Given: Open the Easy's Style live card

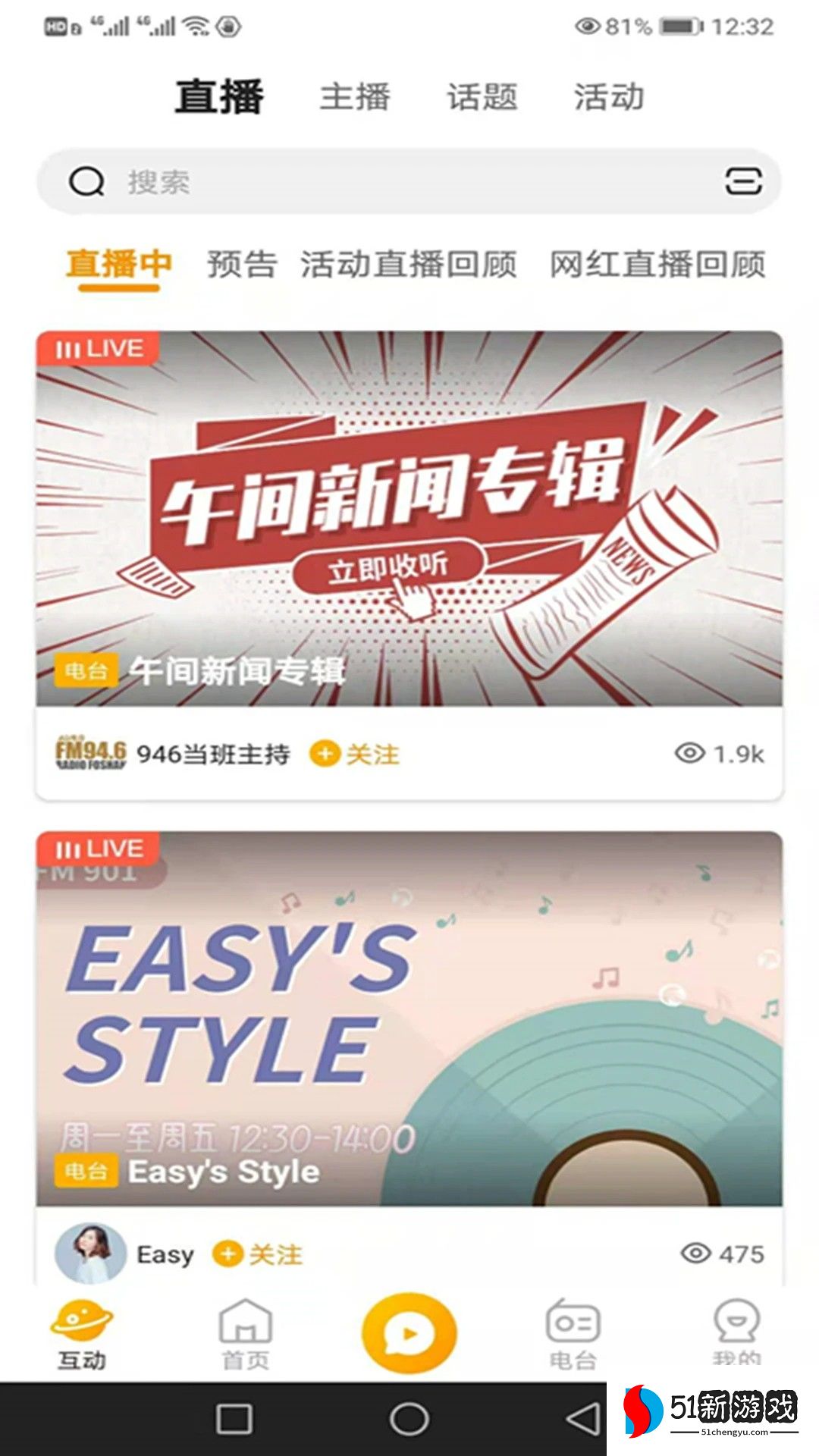Looking at the screenshot, I should tap(409, 1018).
